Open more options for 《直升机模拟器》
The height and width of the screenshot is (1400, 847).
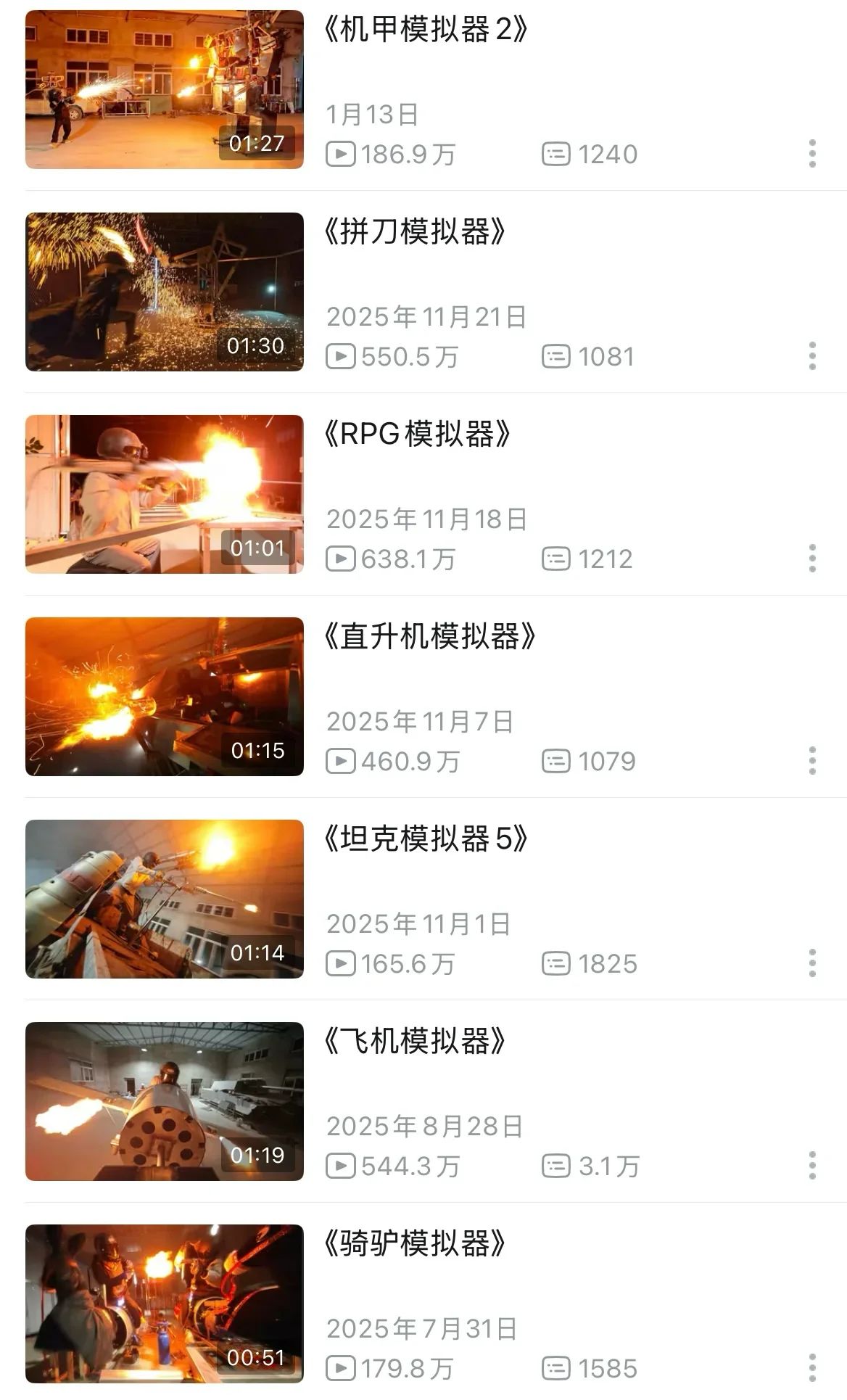(x=812, y=761)
